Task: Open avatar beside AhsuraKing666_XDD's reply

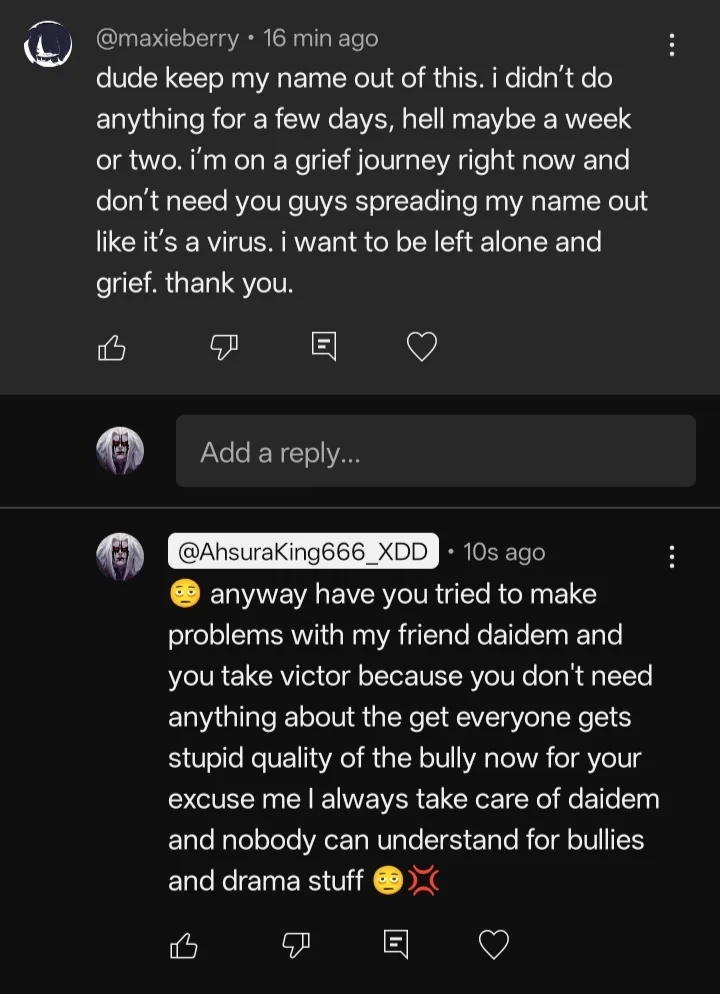Action: point(120,557)
